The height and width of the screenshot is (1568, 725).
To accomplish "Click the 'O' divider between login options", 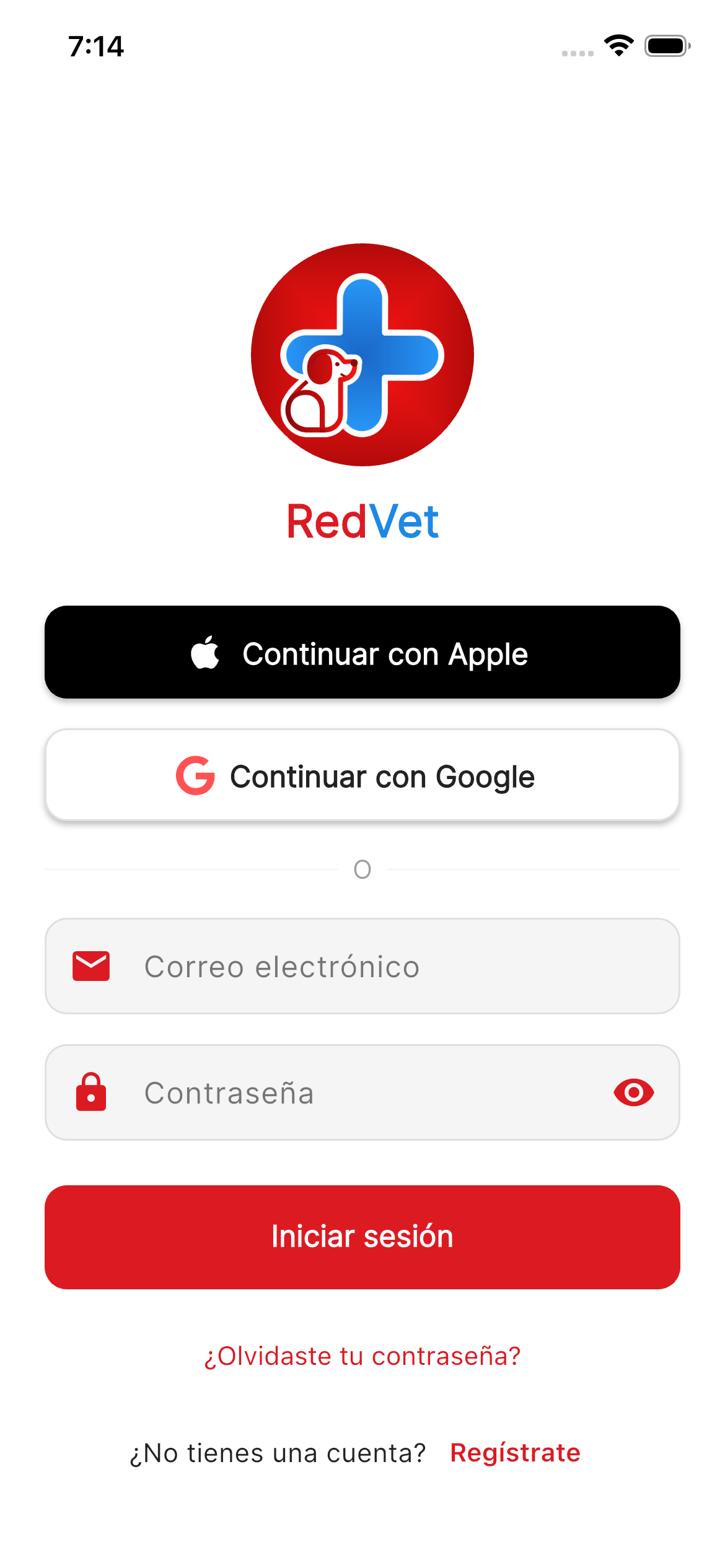I will (362, 868).
